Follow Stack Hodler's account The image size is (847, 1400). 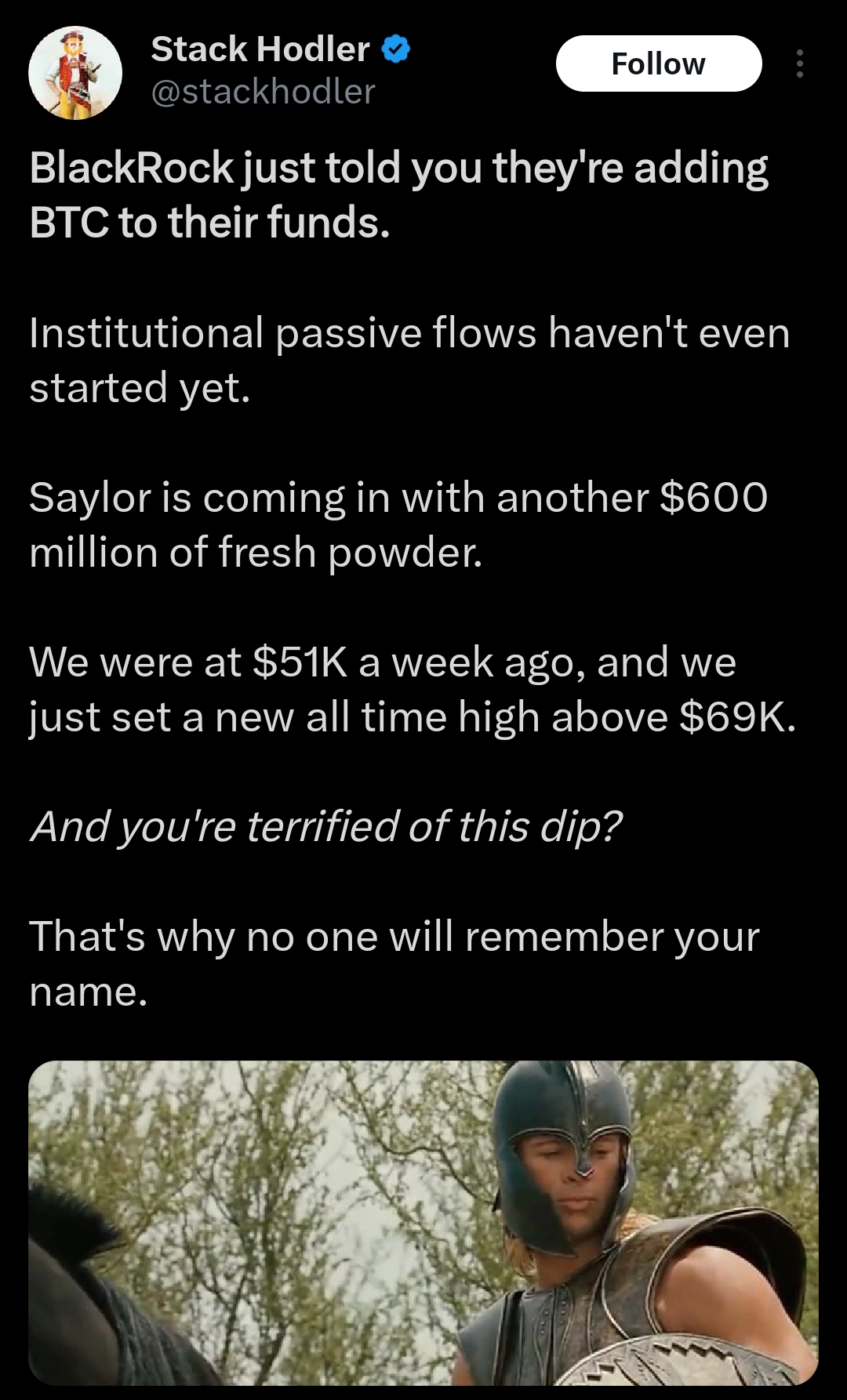(x=658, y=63)
